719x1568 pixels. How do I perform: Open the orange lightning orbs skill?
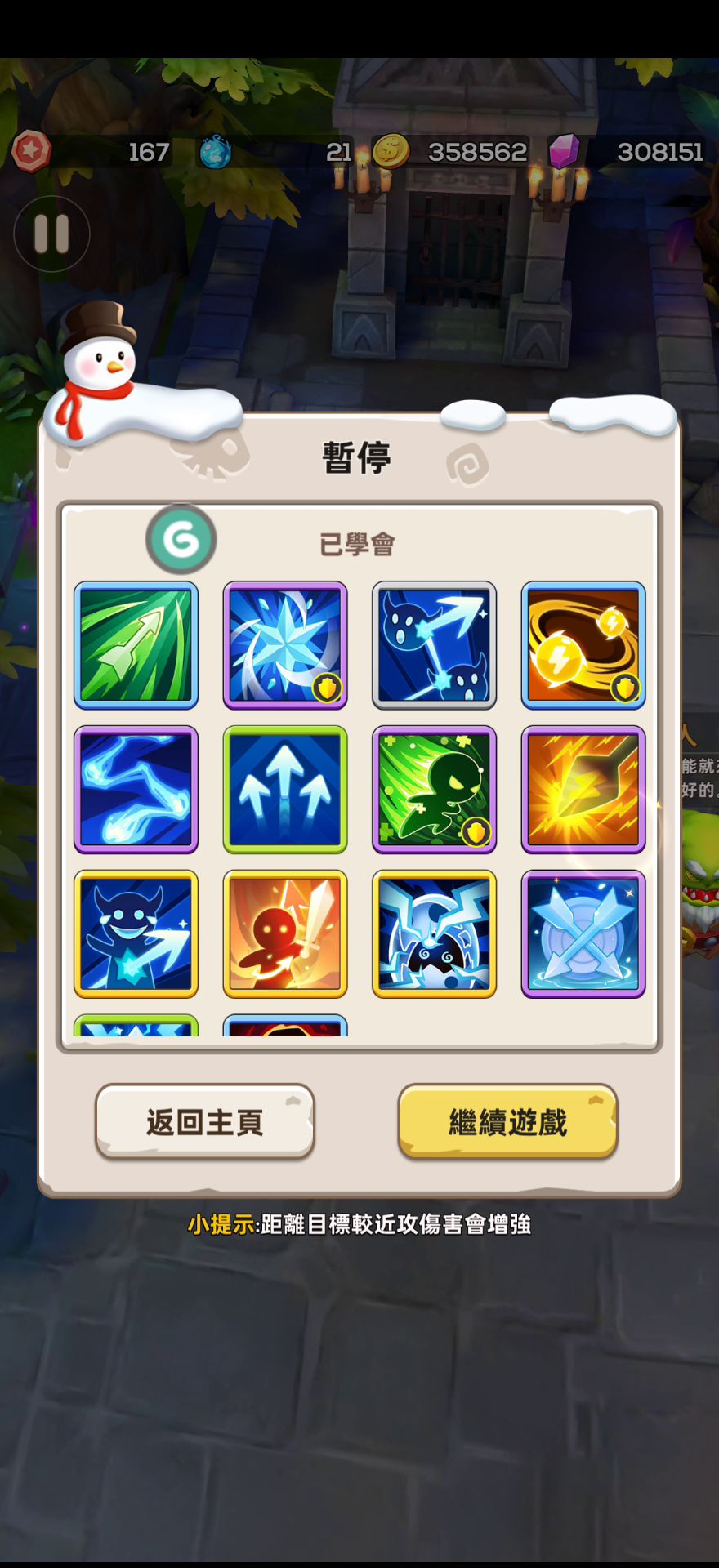(x=583, y=645)
